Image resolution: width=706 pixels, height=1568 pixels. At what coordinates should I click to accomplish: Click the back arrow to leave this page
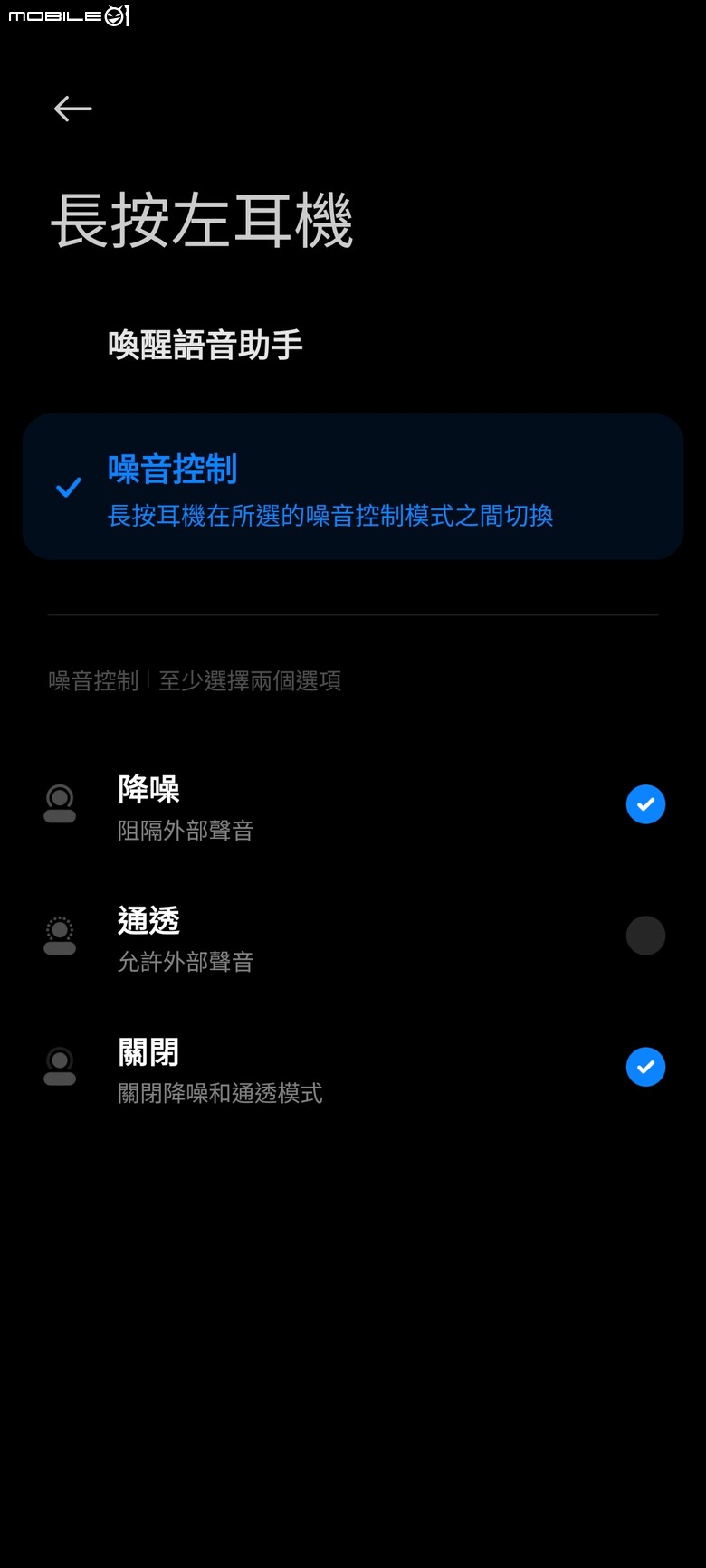click(x=72, y=109)
